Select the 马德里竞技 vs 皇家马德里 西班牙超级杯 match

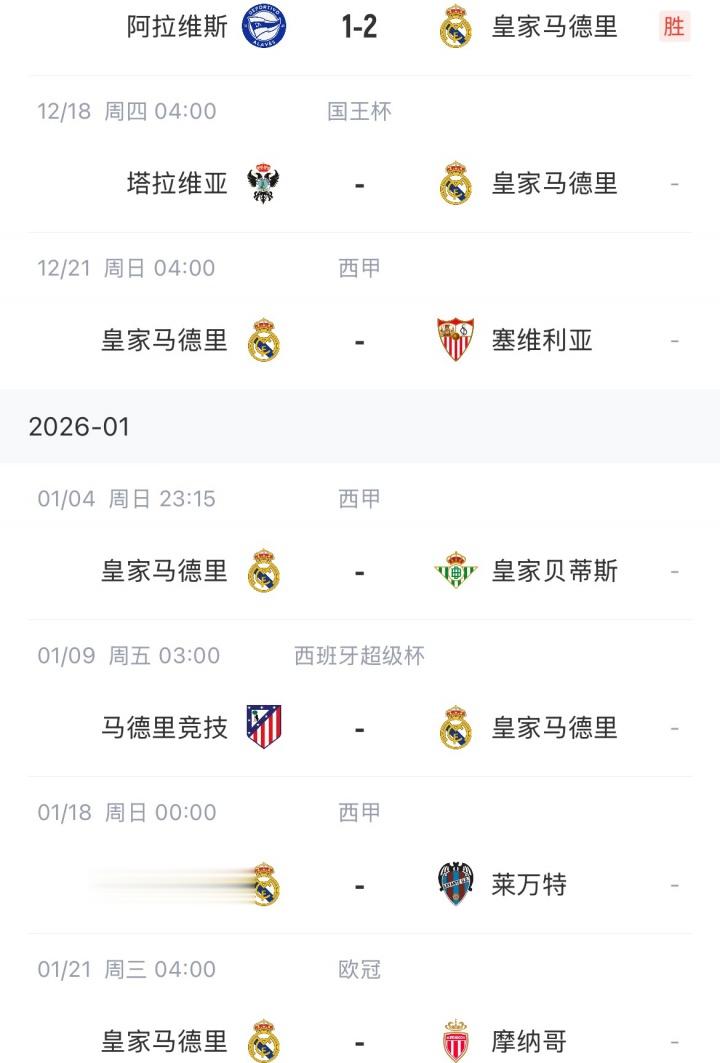pyautogui.click(x=360, y=698)
